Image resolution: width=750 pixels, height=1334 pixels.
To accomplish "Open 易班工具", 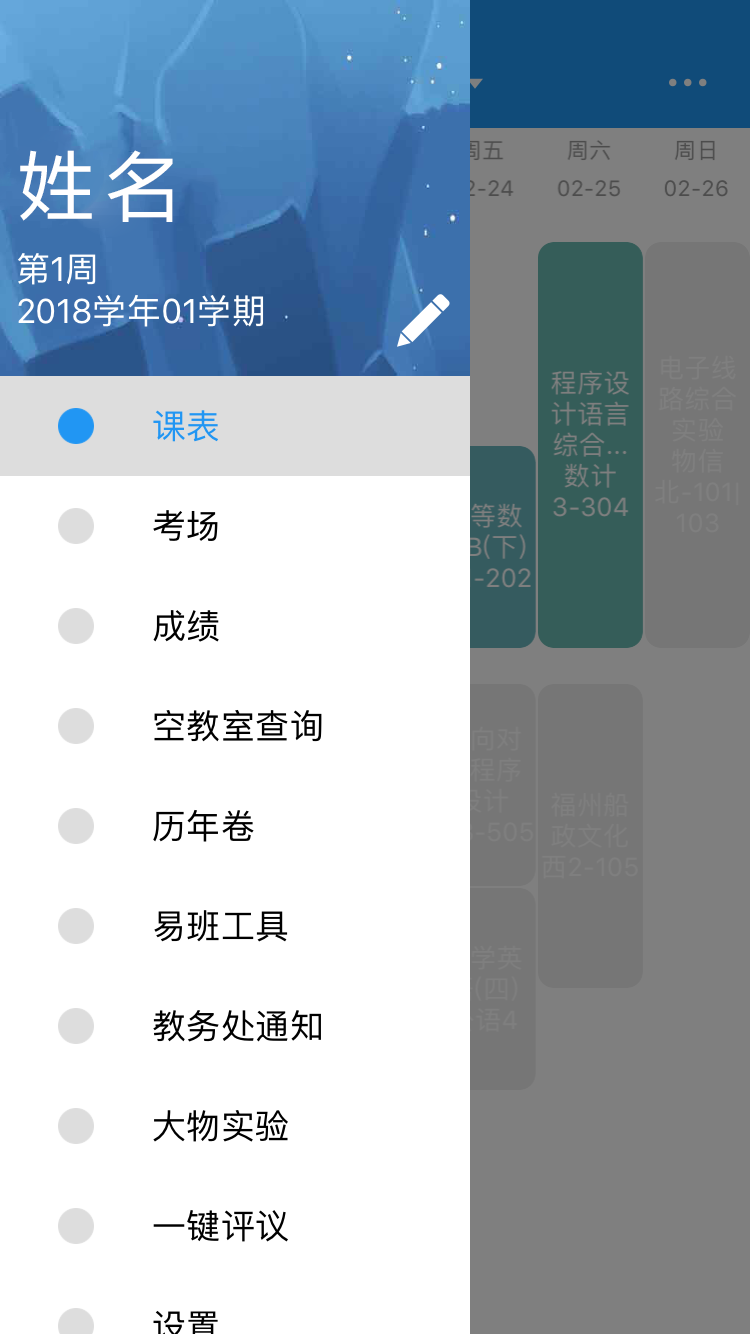I will point(235,926).
